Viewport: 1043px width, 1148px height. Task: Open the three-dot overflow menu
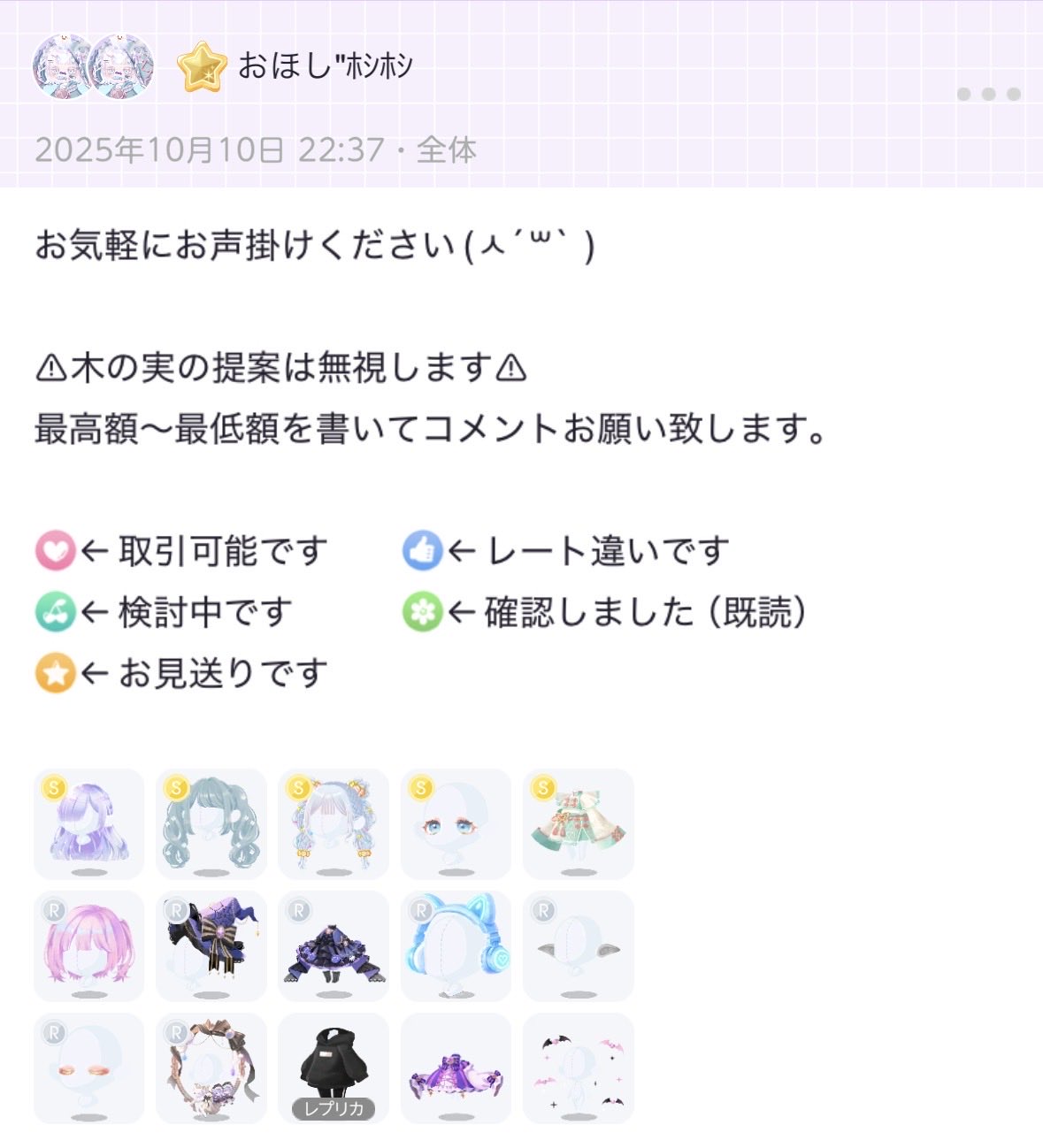pos(988,94)
